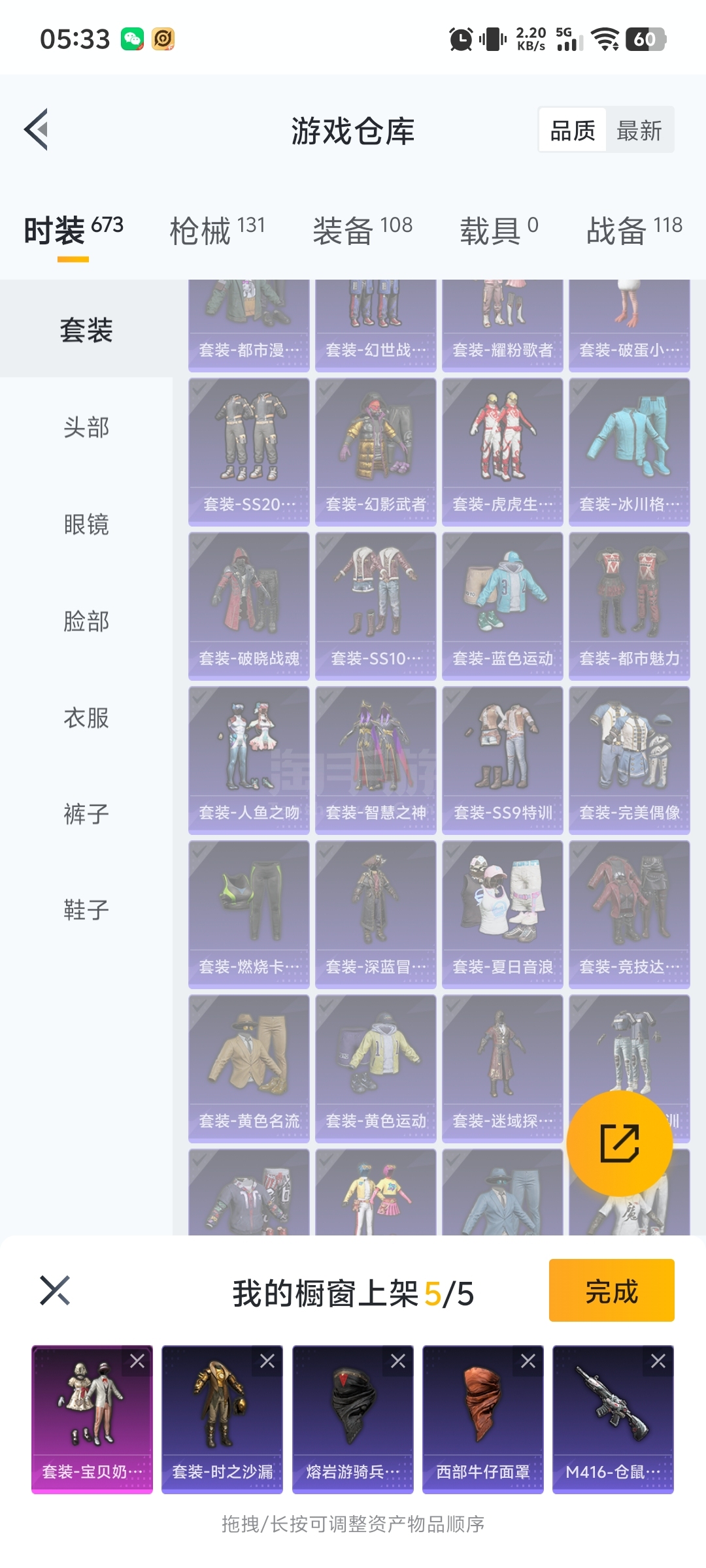
Task: Select the 头部 category in the sidebar
Action: (86, 427)
